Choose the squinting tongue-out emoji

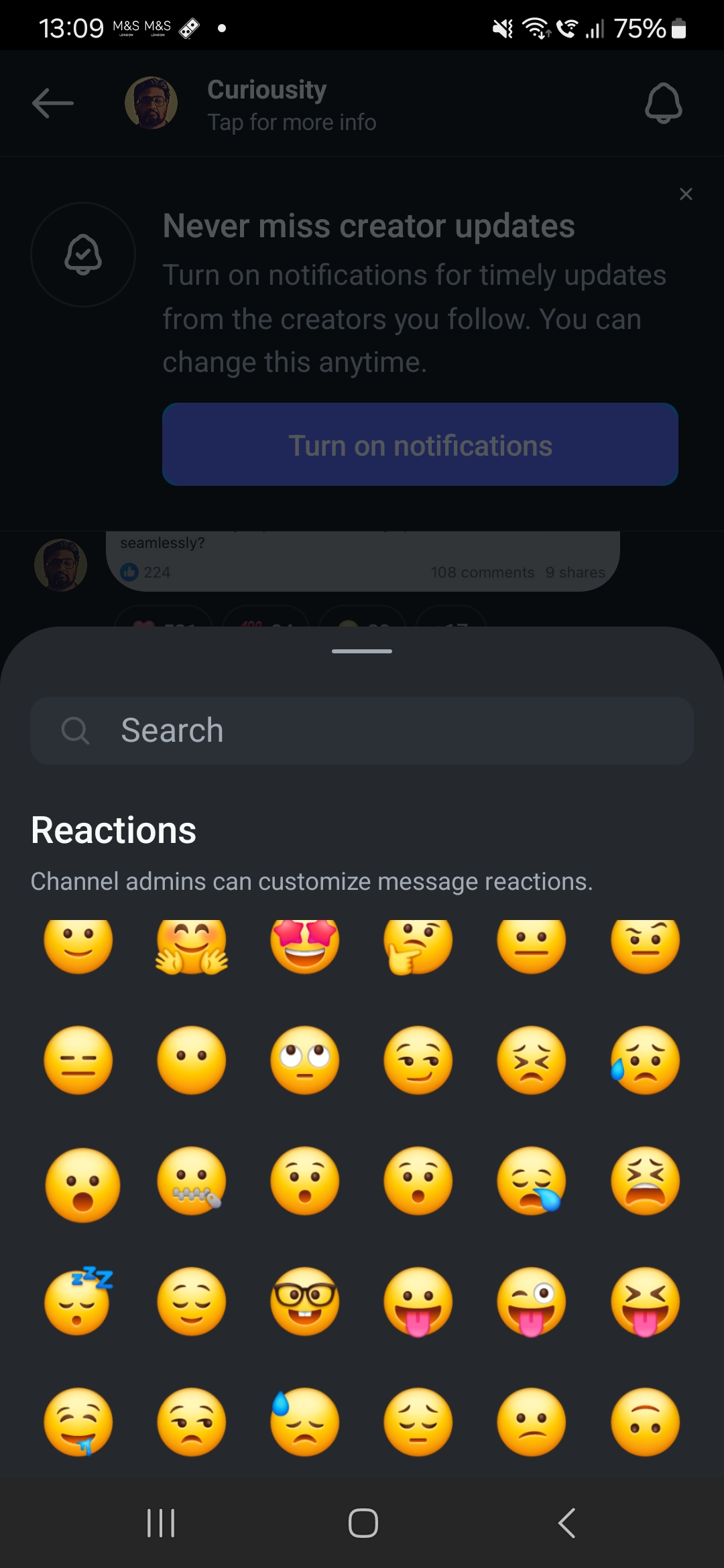(645, 1301)
